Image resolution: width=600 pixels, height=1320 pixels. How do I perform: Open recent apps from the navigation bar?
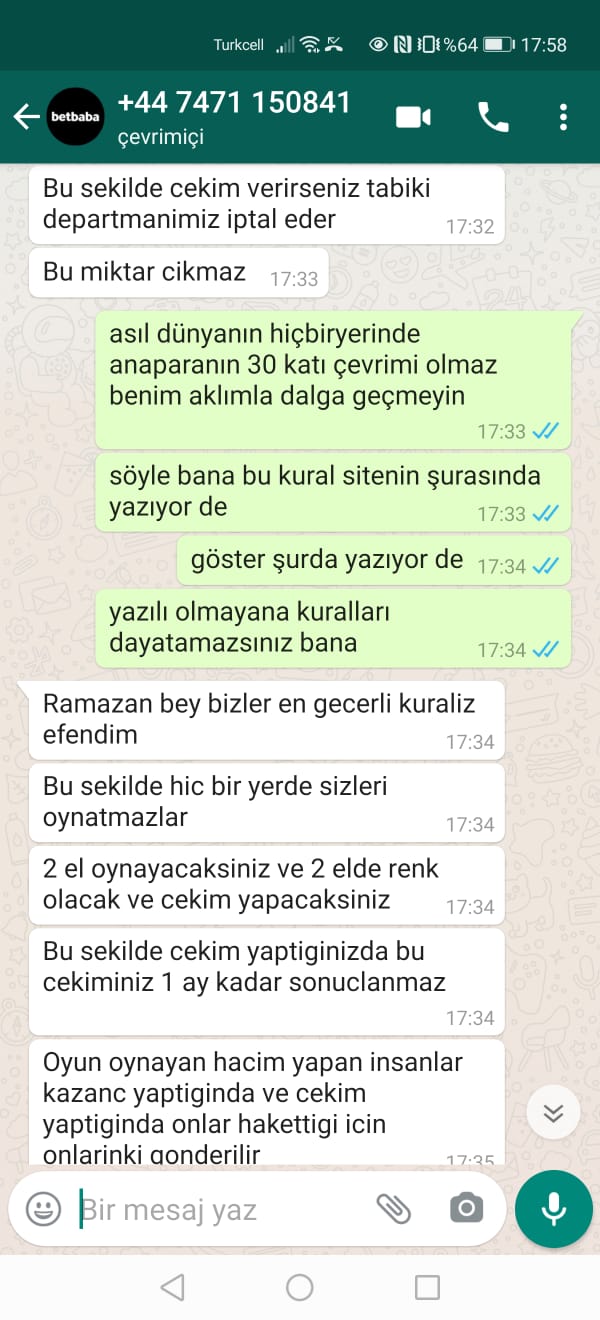point(427,1287)
